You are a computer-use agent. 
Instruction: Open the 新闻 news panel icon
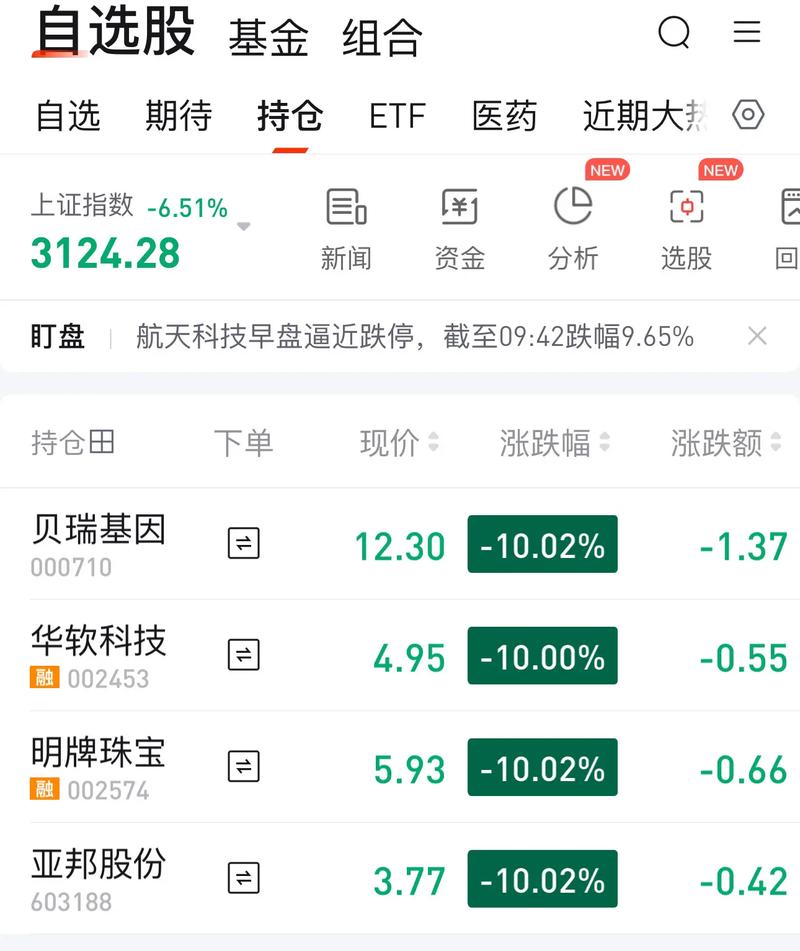[x=346, y=209]
